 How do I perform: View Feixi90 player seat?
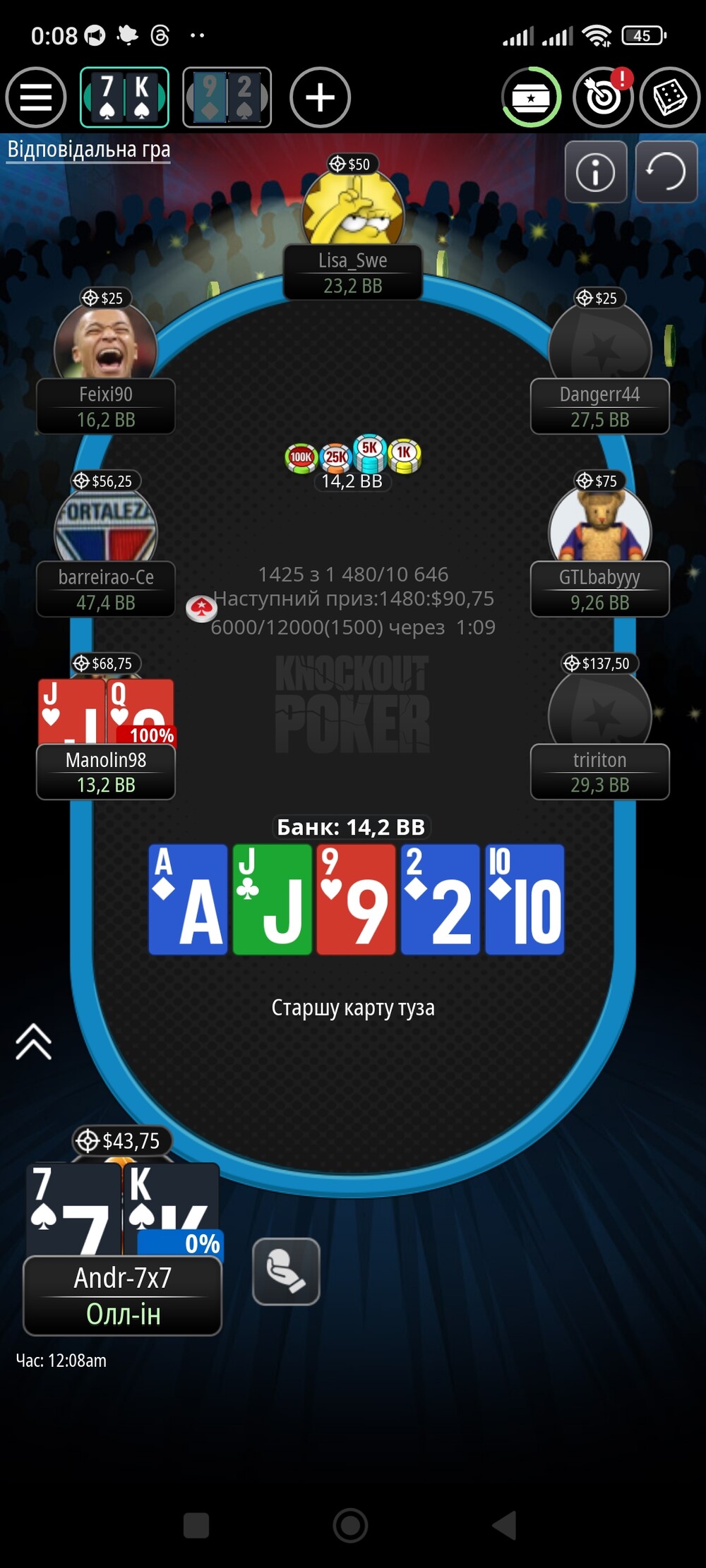click(x=106, y=367)
